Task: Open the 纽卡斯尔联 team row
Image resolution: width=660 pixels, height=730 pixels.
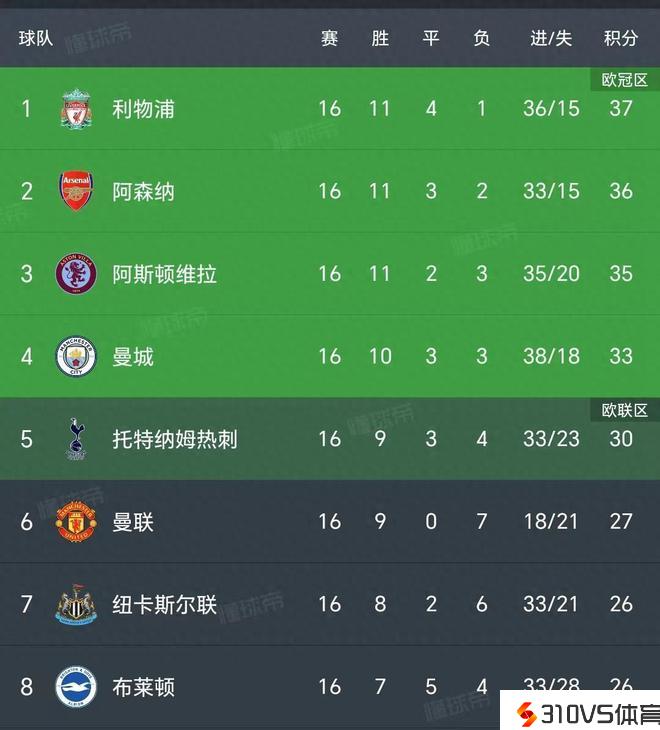Action: click(x=164, y=604)
